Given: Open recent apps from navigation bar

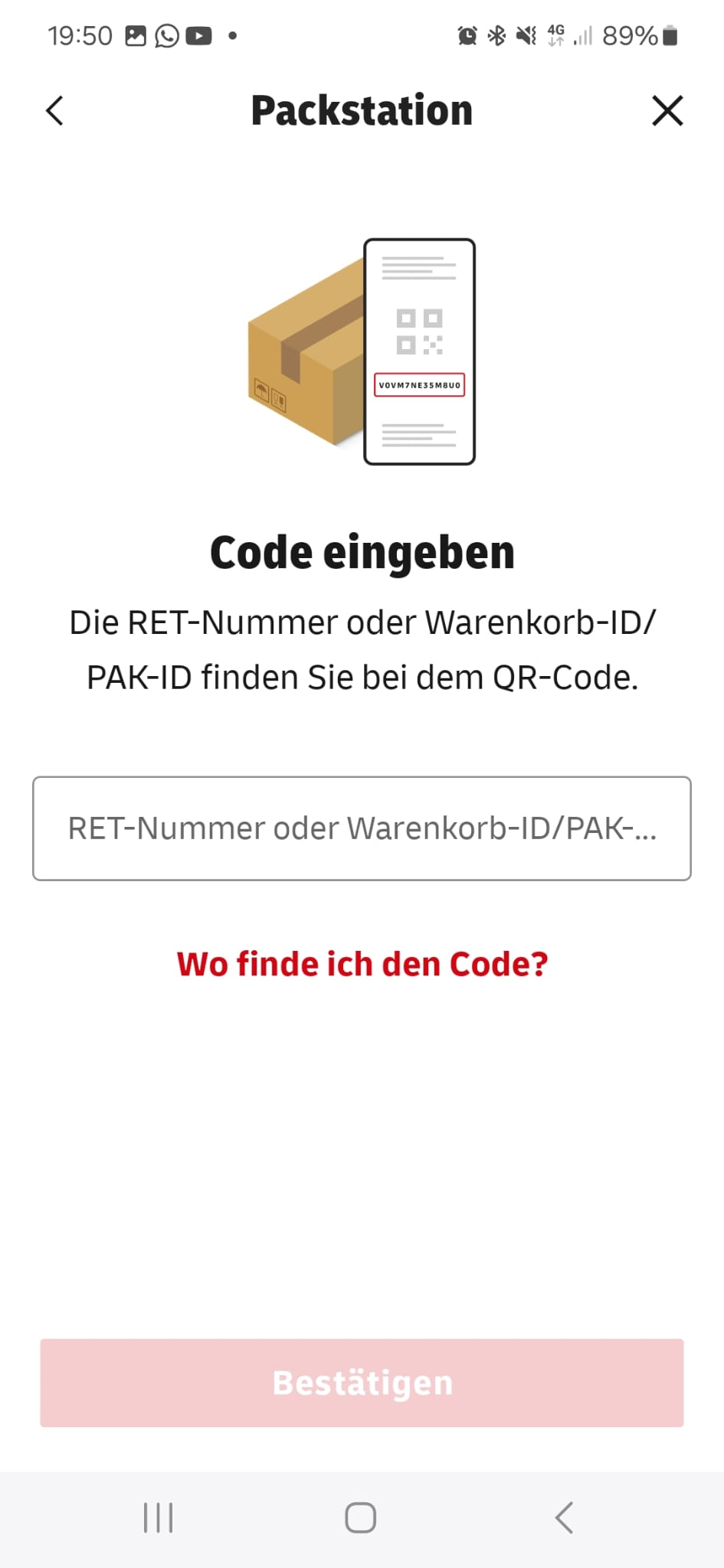Looking at the screenshot, I should click(x=159, y=1517).
